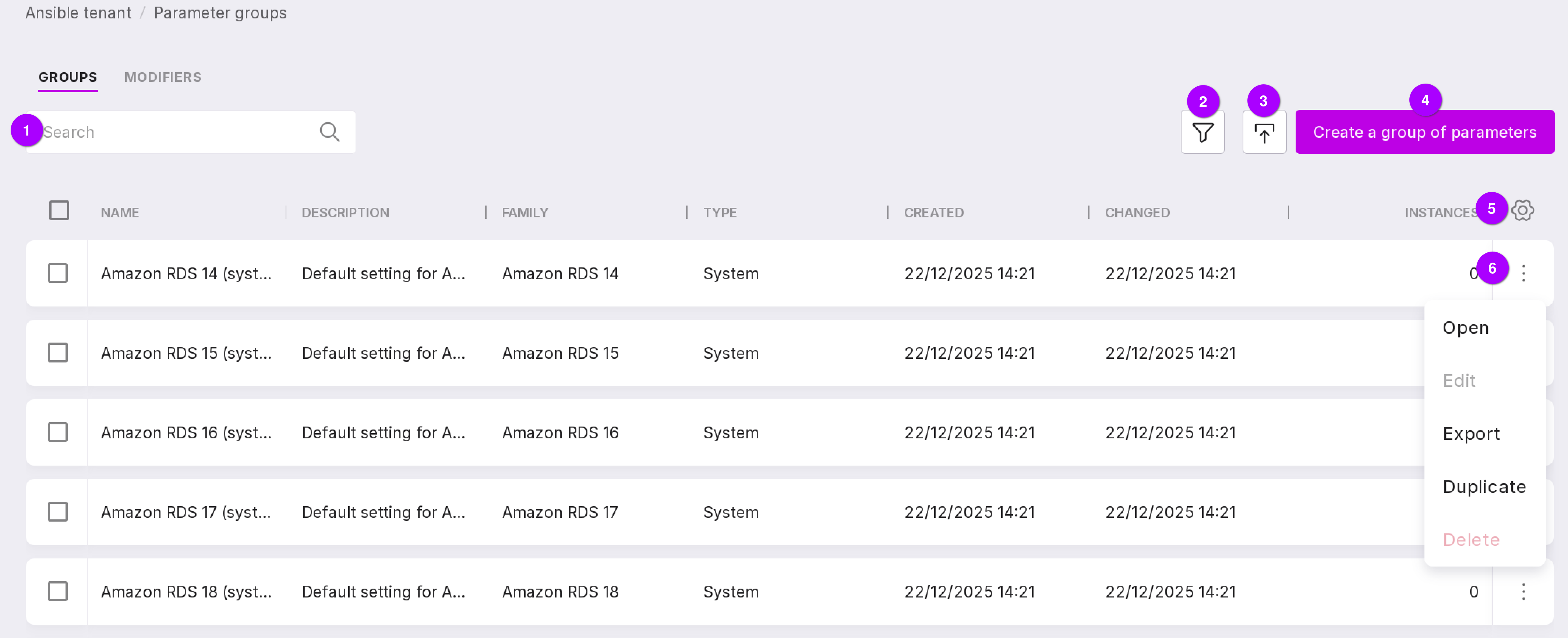Open table column settings gear
The width and height of the screenshot is (1568, 638).
click(x=1522, y=211)
